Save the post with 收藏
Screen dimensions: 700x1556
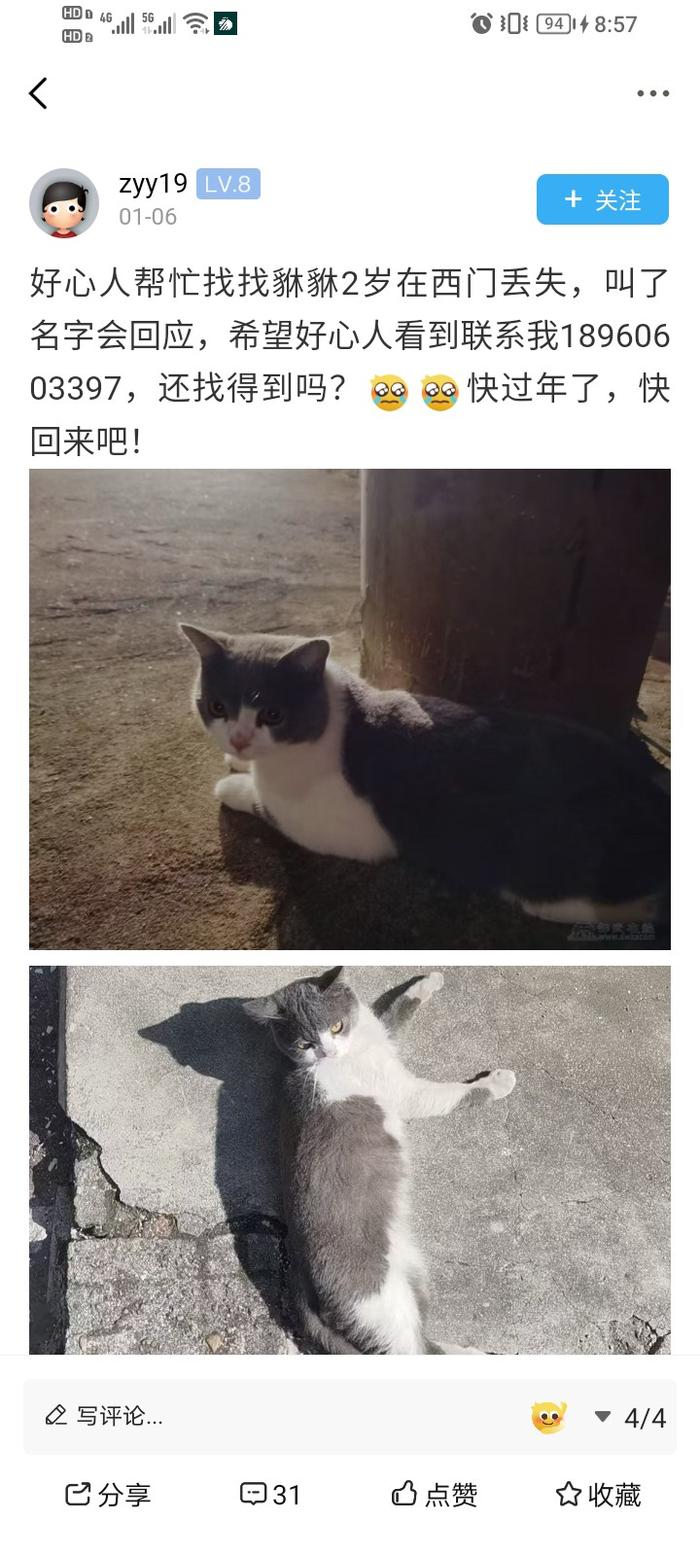coord(598,1494)
